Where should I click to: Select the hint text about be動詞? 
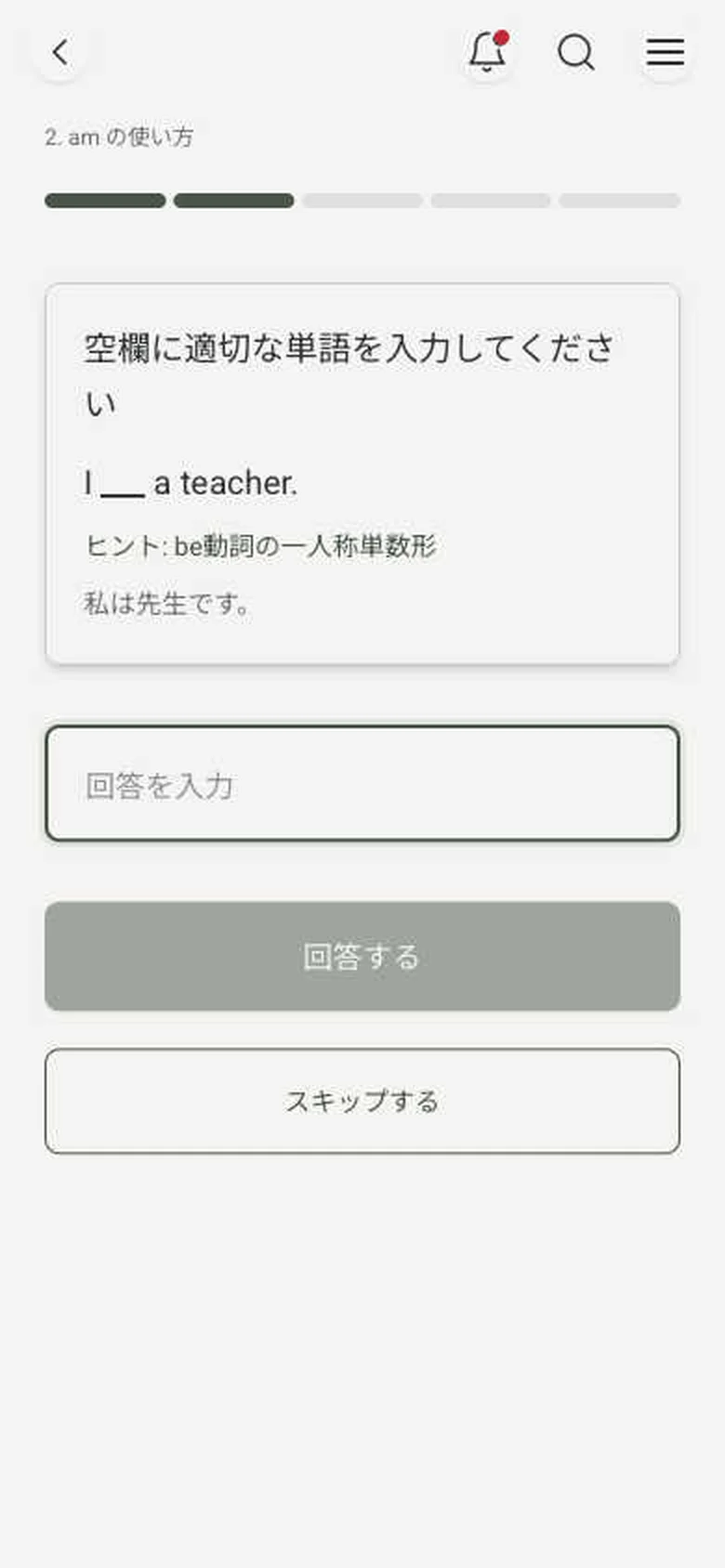(263, 546)
